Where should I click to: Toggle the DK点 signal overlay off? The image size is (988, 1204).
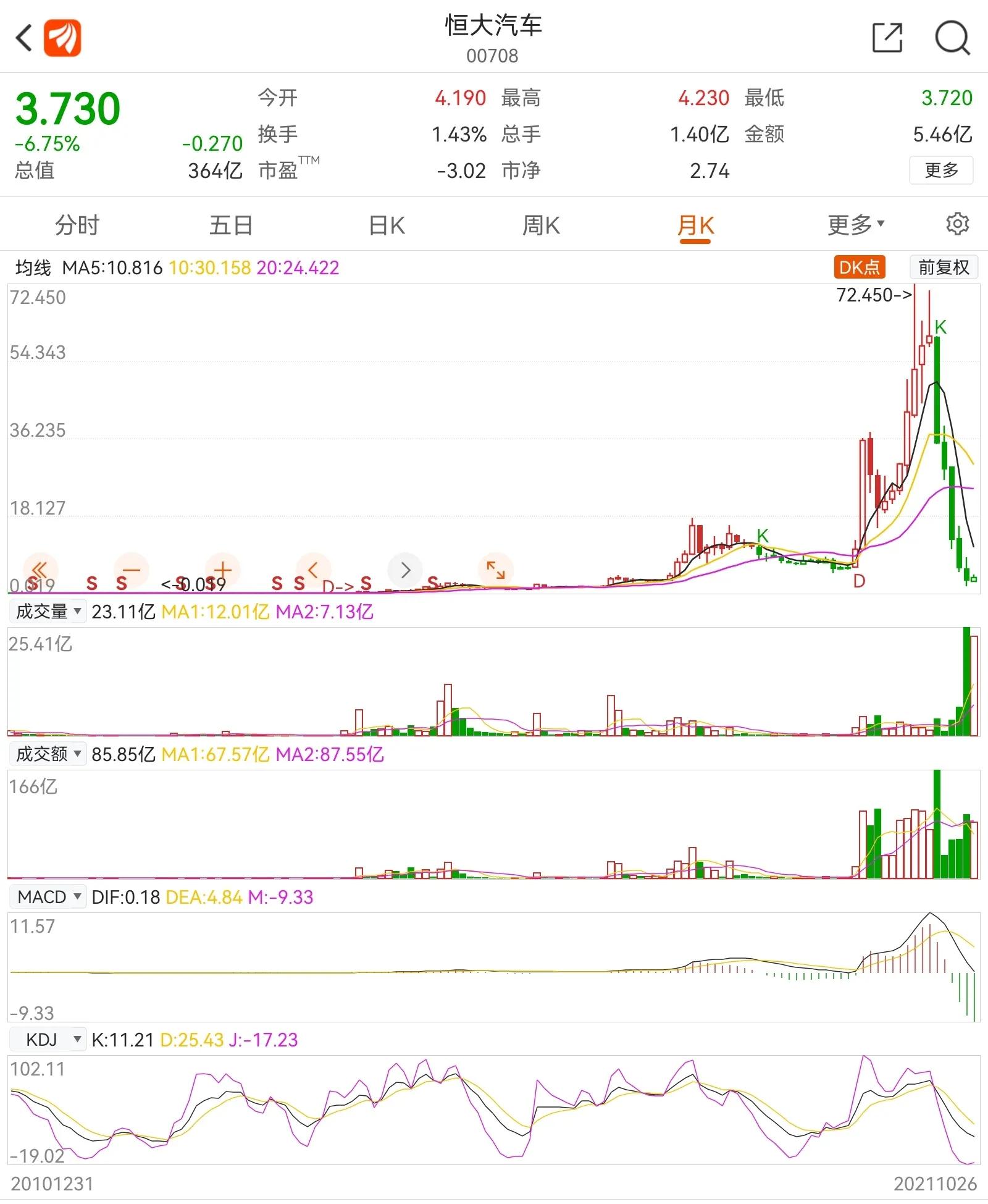pyautogui.click(x=859, y=267)
